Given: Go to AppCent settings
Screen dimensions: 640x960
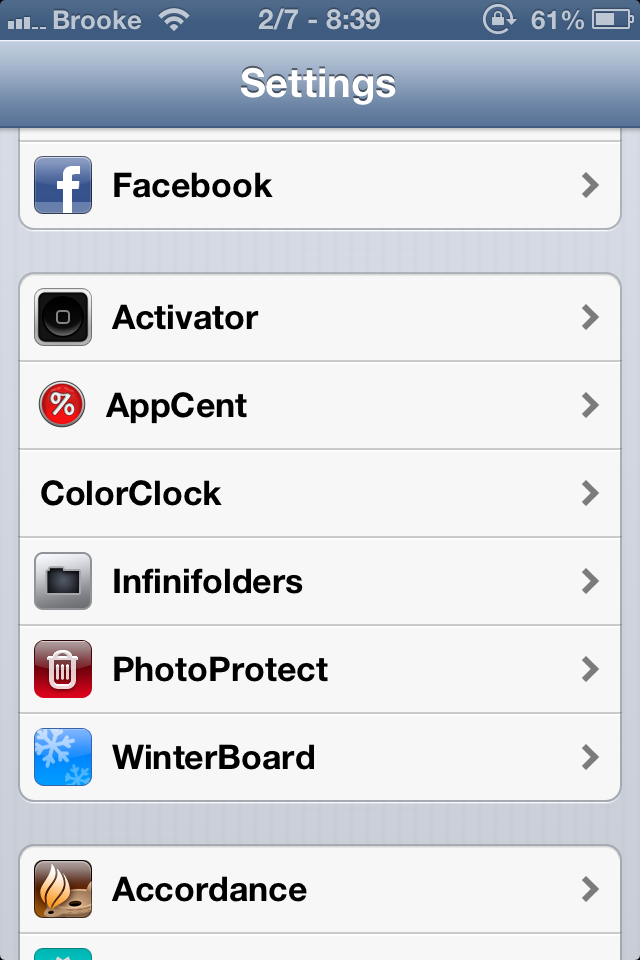Looking at the screenshot, I should pos(320,405).
